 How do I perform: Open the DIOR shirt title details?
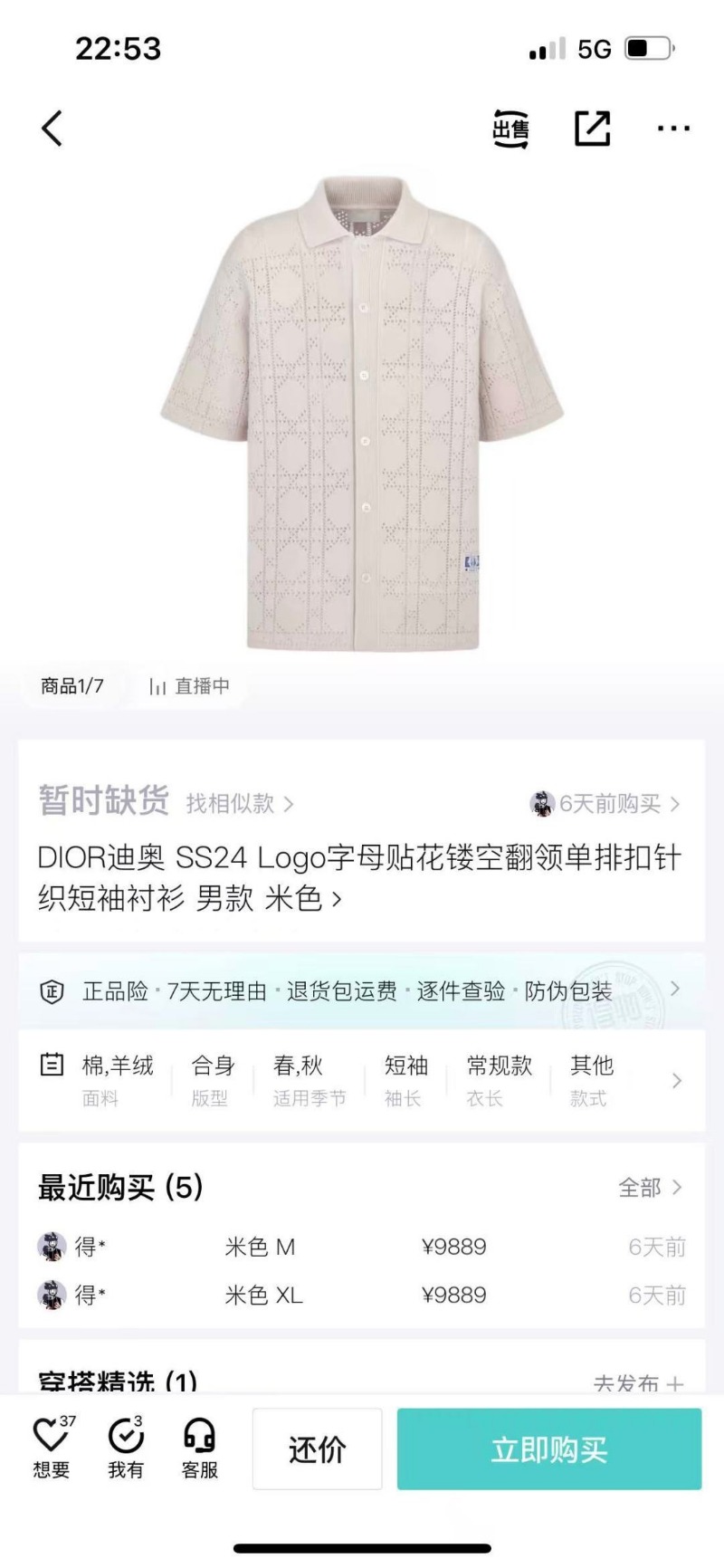pyautogui.click(x=358, y=877)
